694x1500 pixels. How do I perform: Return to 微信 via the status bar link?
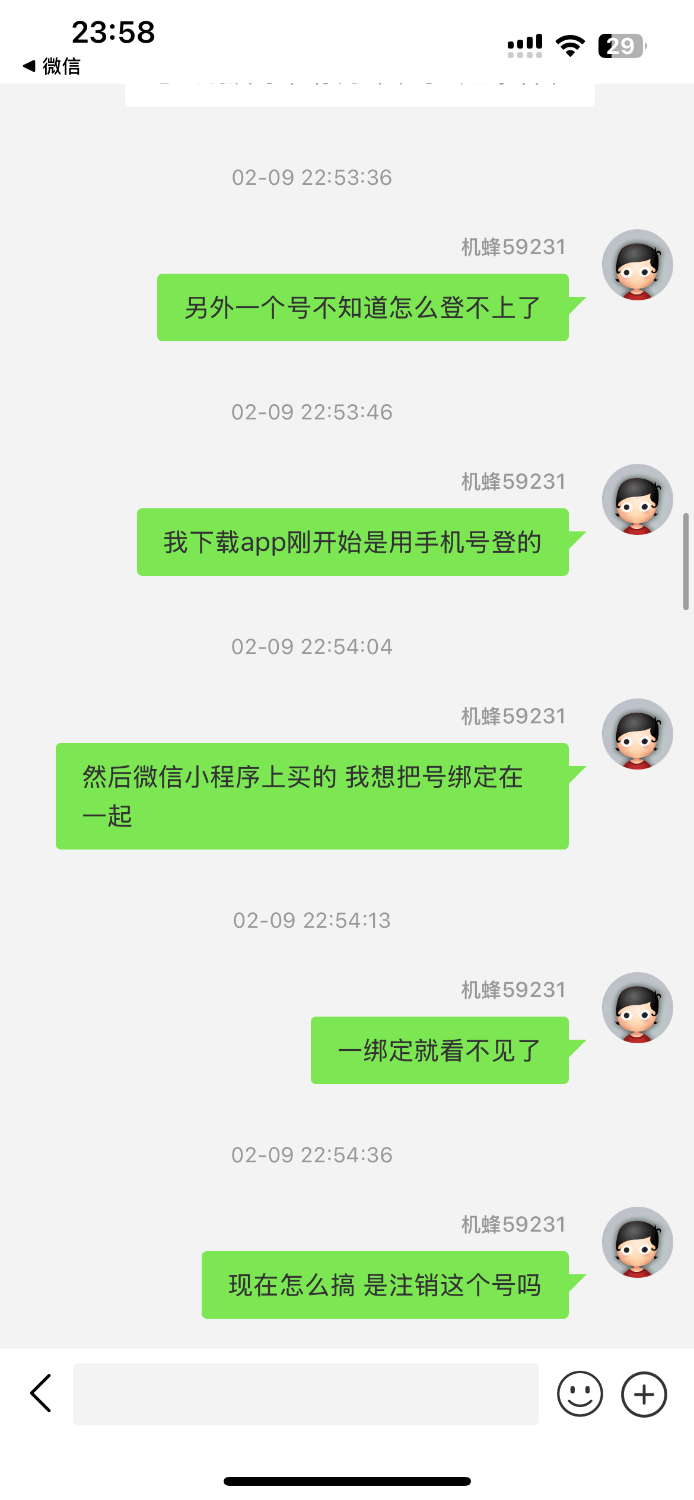pyautogui.click(x=52, y=66)
